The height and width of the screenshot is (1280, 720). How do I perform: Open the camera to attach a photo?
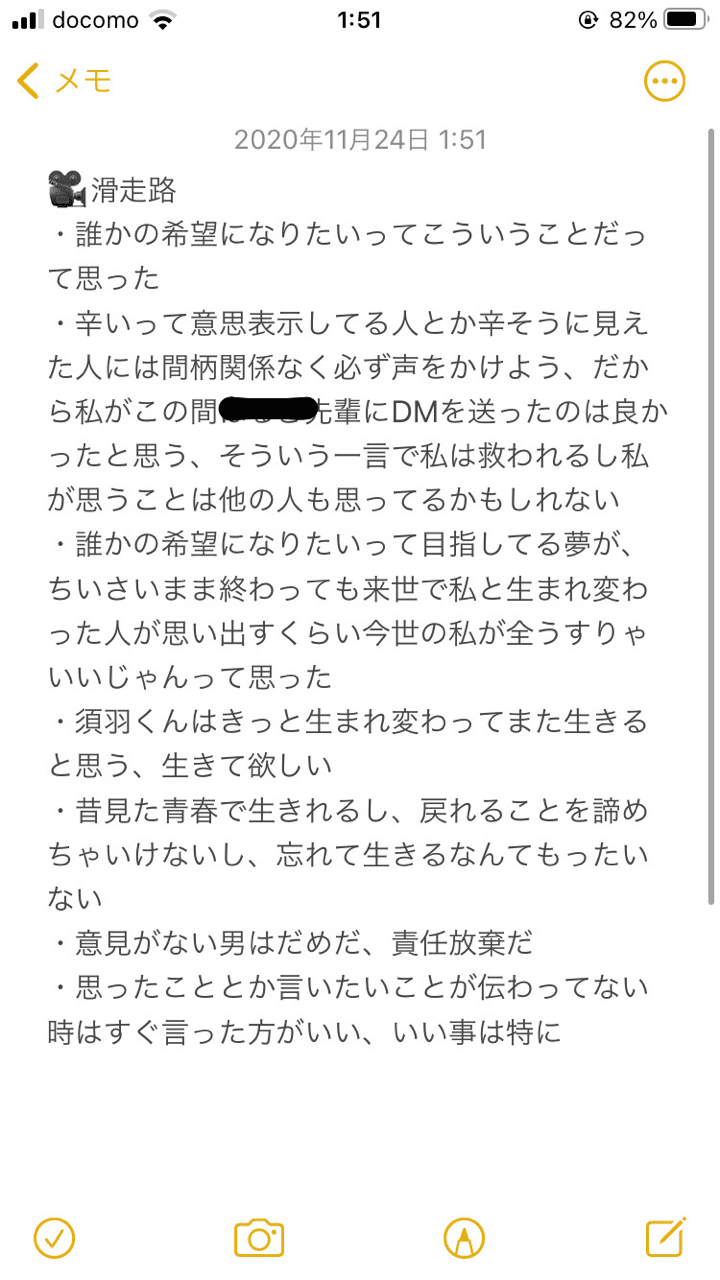tap(259, 1238)
